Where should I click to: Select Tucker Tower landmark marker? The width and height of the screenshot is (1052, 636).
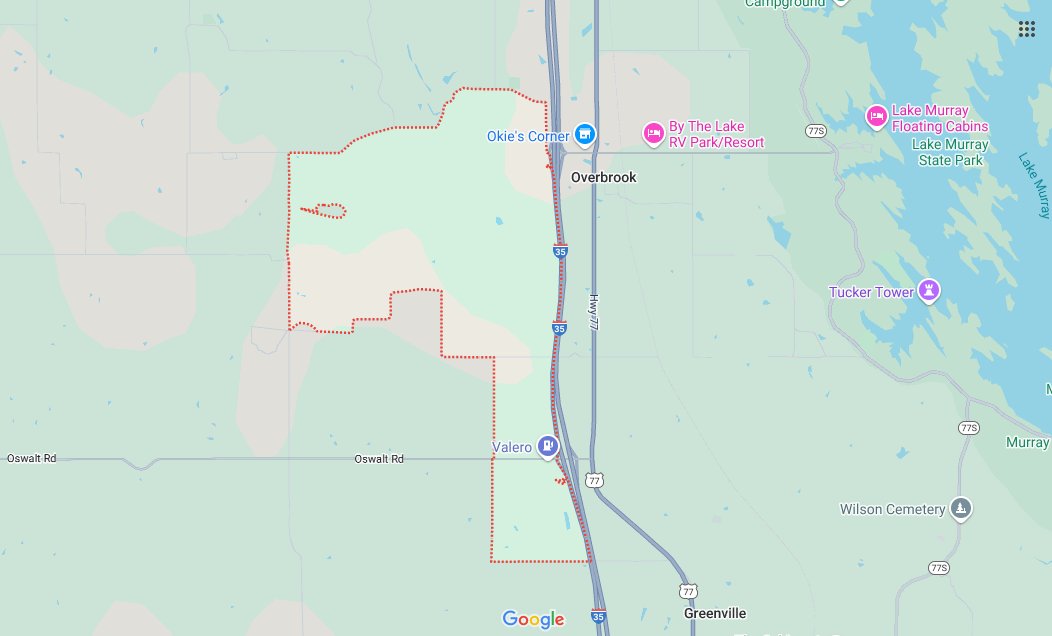pos(930,291)
